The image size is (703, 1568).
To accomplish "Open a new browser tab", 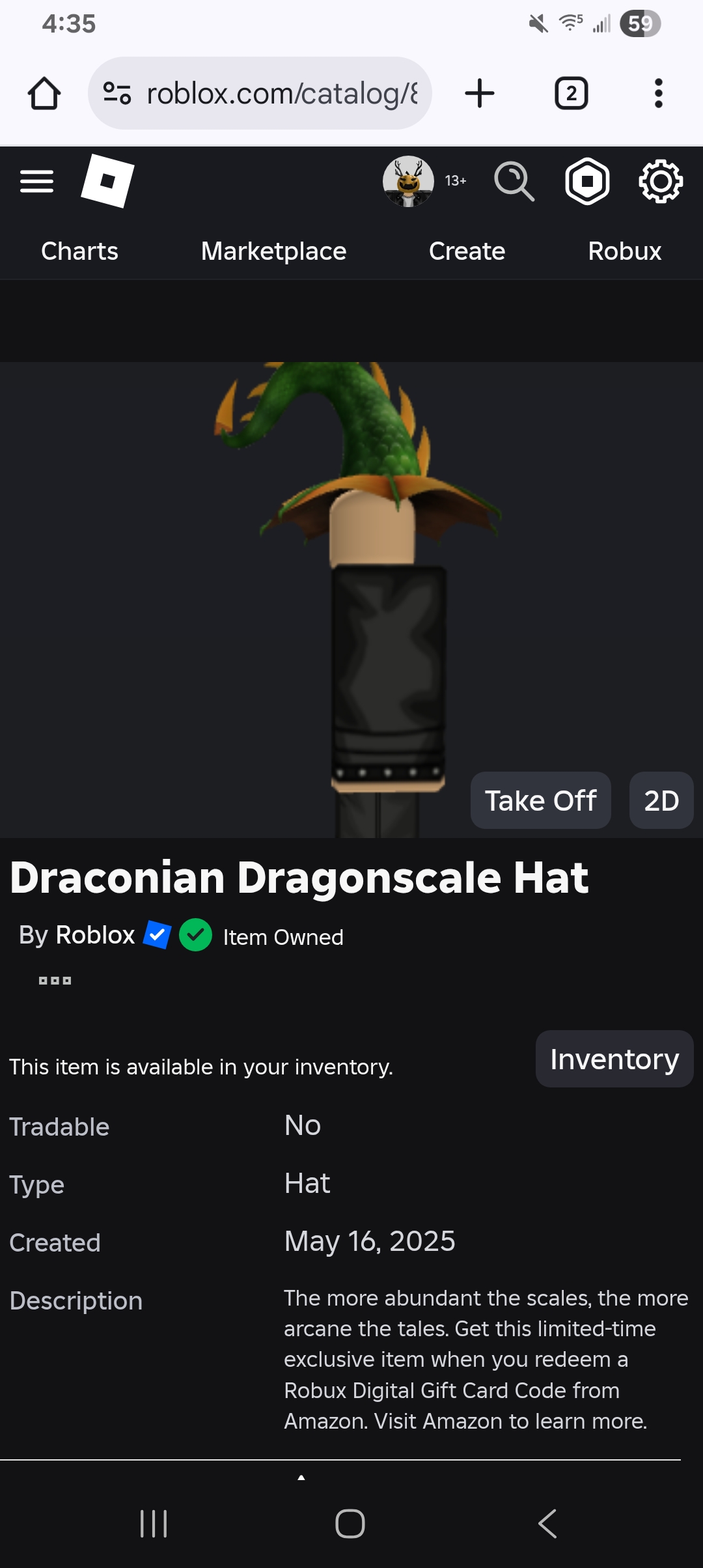I will click(x=480, y=93).
